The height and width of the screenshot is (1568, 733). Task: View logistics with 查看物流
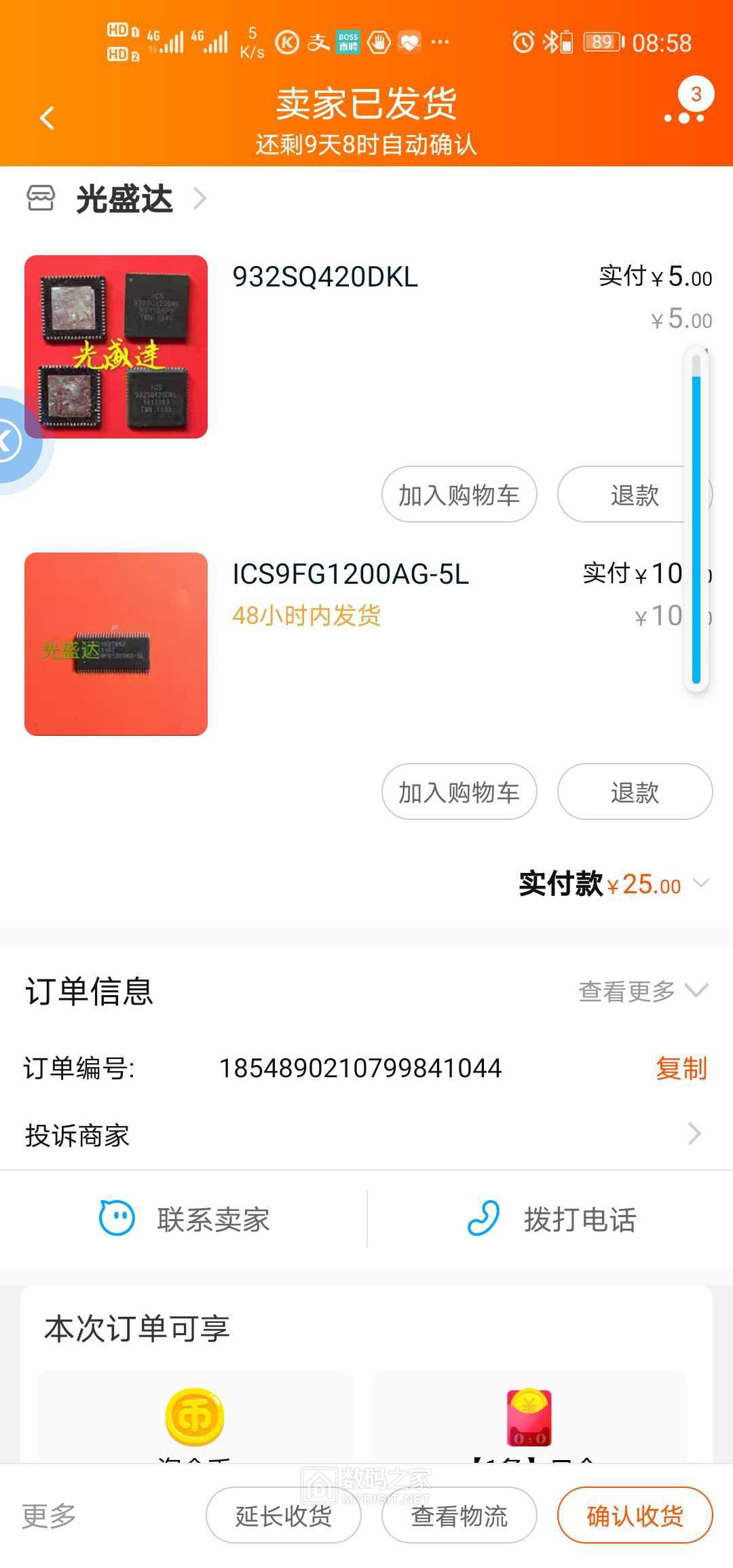pos(459,1516)
